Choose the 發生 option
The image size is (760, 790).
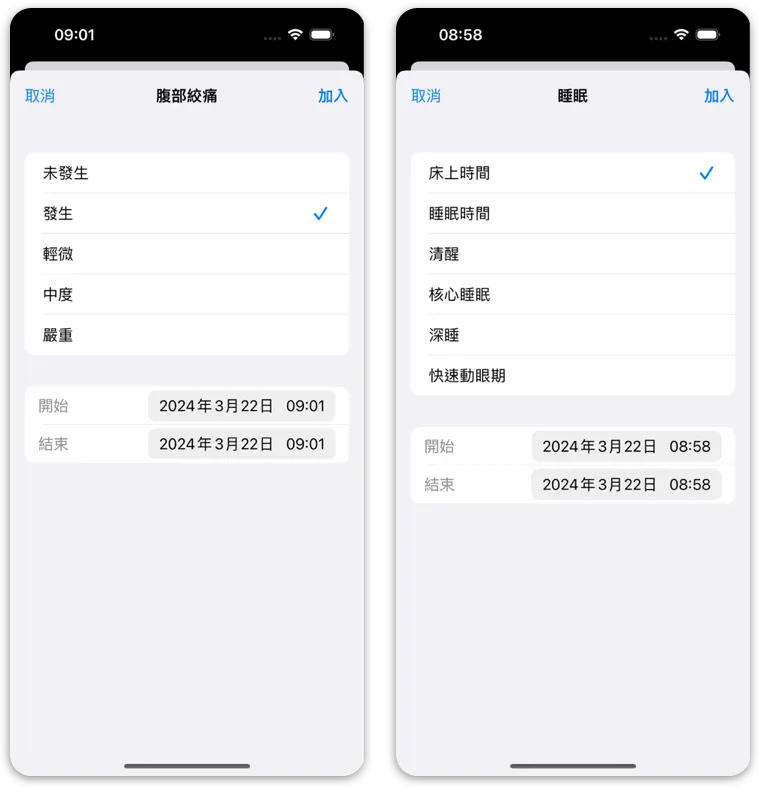186,214
